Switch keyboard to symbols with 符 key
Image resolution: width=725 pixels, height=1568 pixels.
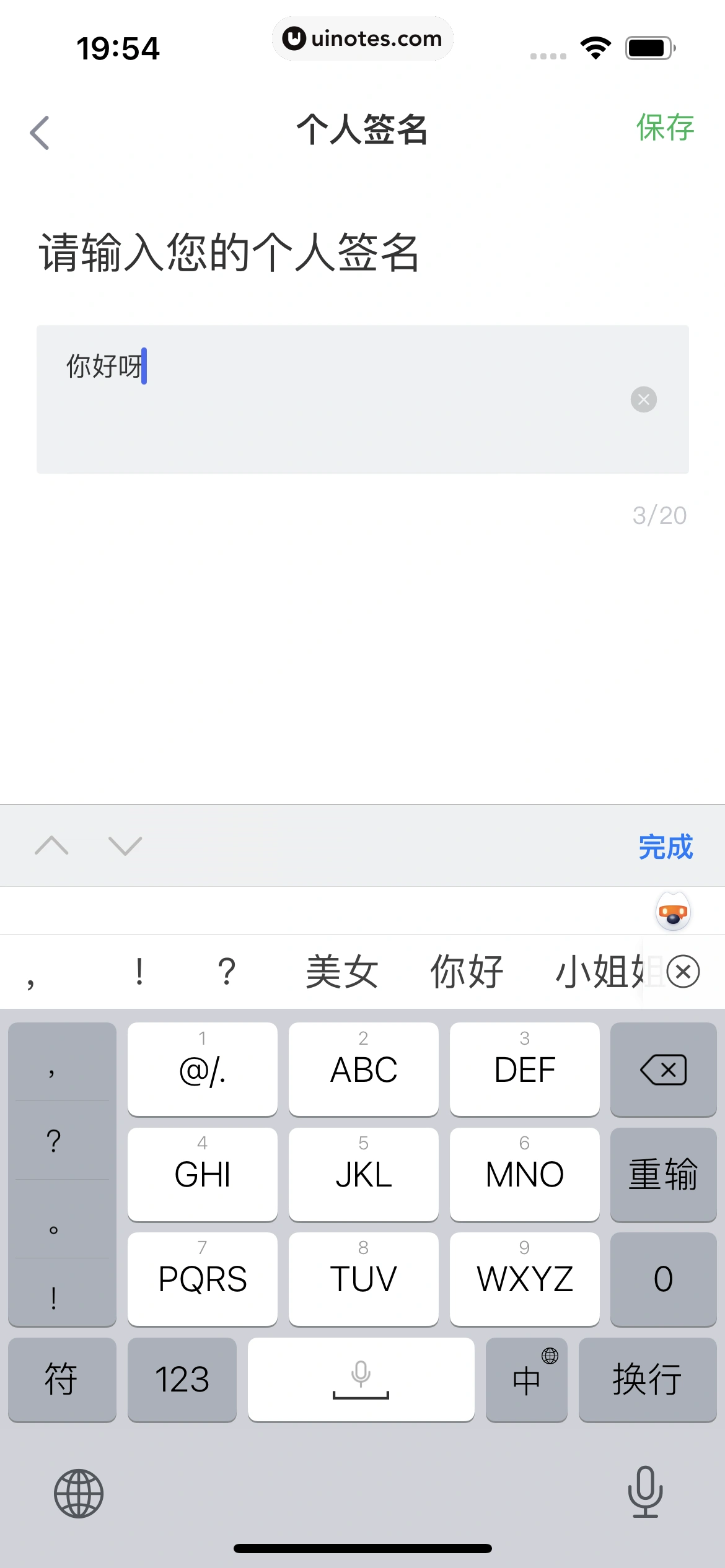(62, 1380)
